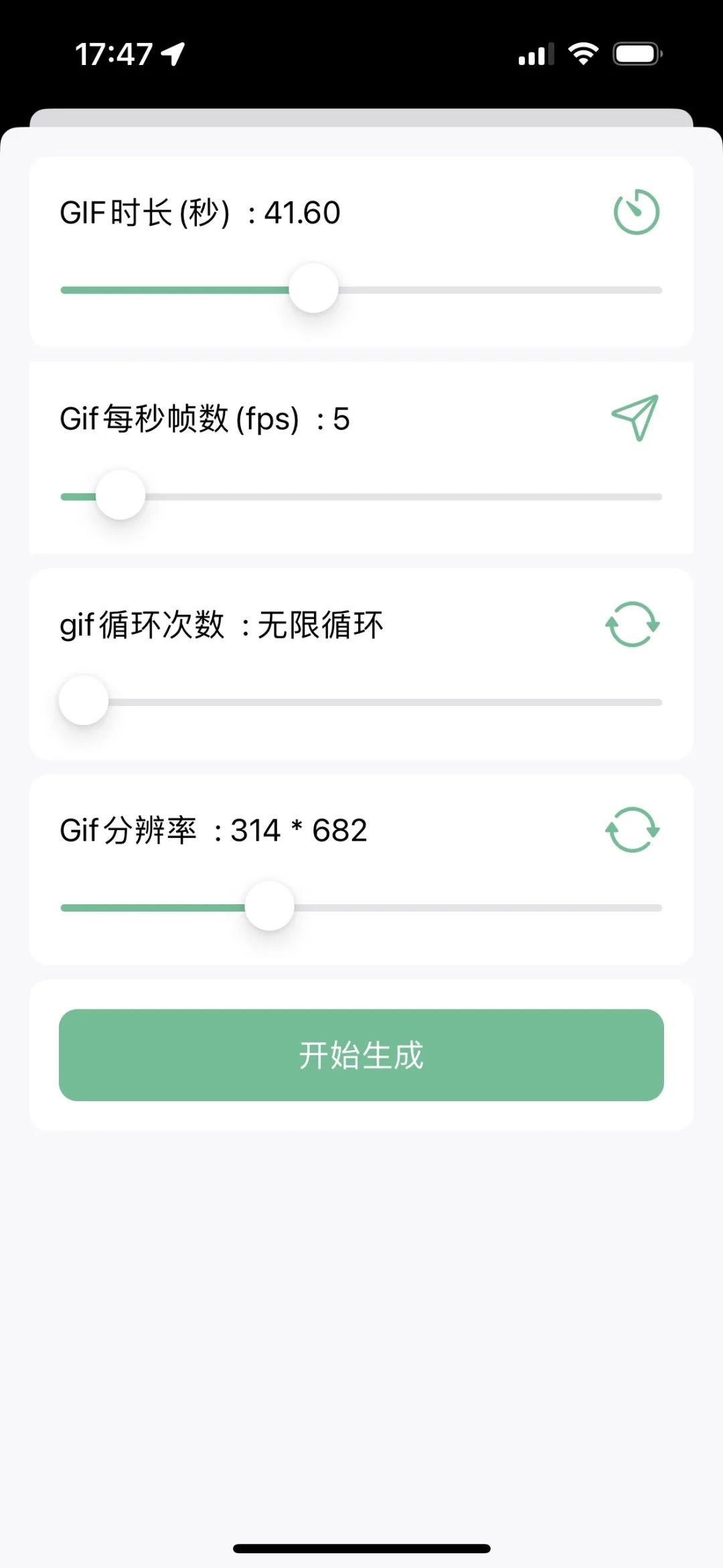The image size is (723, 1568).
Task: Click the resolution slider handle
Action: point(268,907)
